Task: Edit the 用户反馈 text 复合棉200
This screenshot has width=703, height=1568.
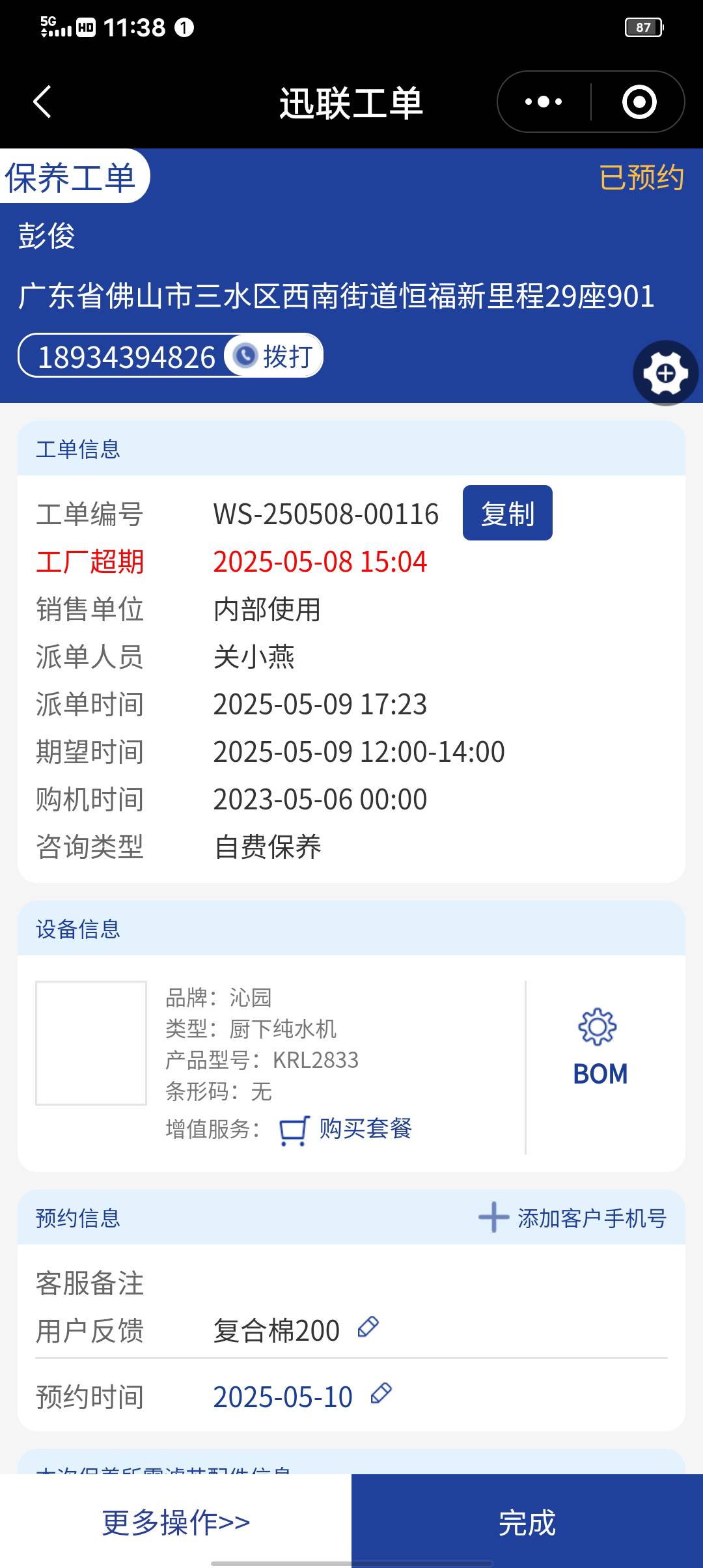Action: 368,1328
